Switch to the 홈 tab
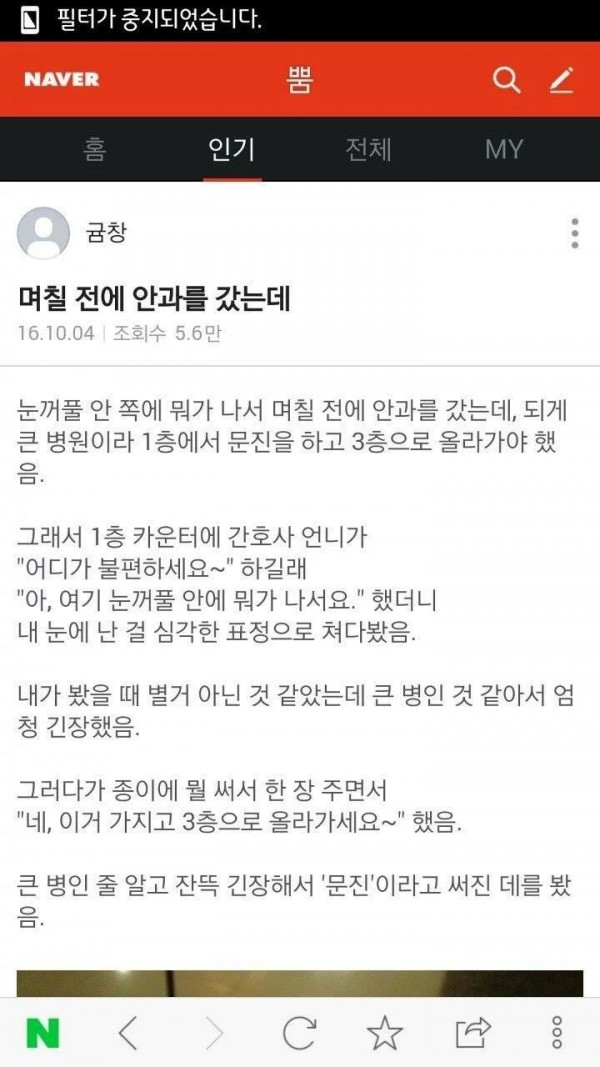This screenshot has width=600, height=1067. 94,150
